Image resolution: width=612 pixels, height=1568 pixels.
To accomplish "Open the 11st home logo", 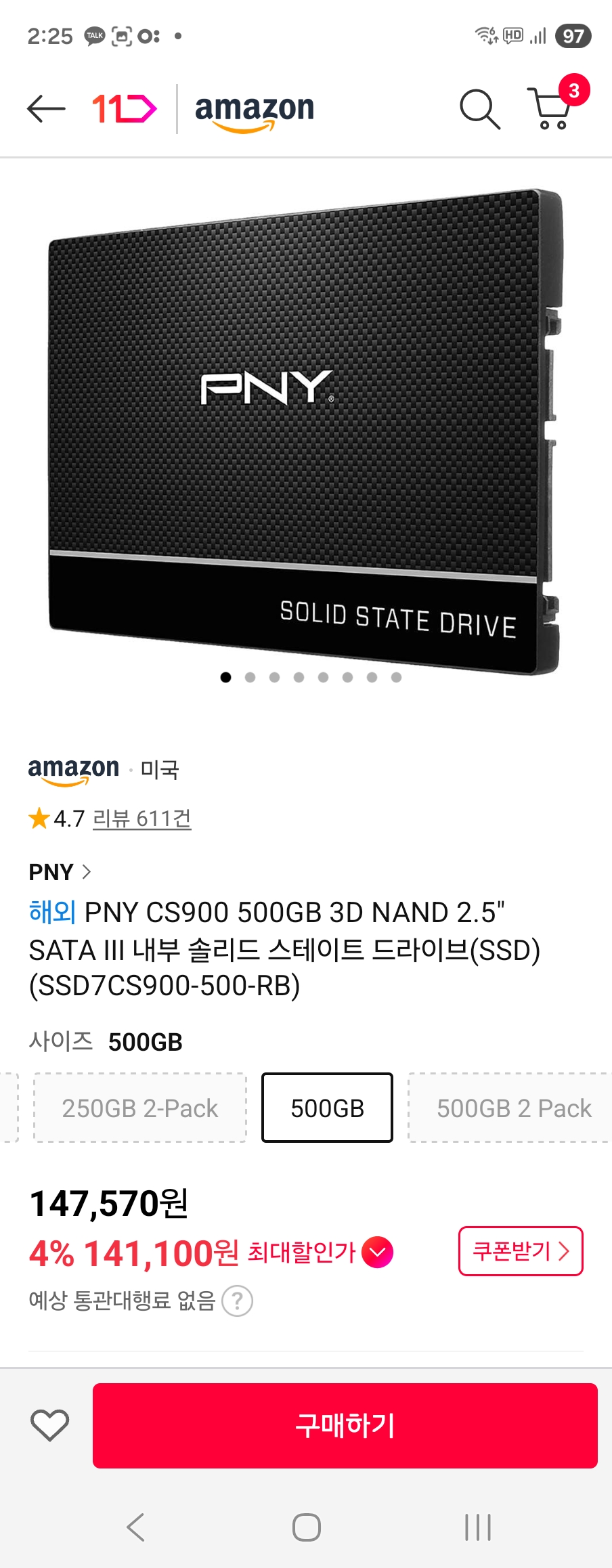I will (124, 109).
